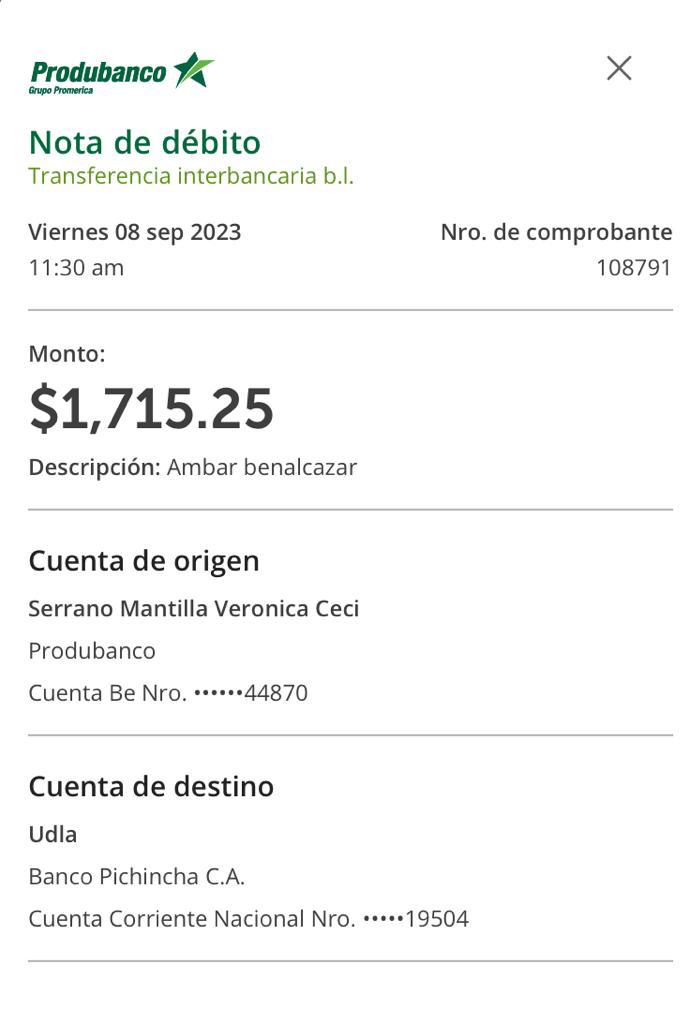The image size is (691, 1024).
Task: Close the debit note receipt
Action: click(x=619, y=68)
